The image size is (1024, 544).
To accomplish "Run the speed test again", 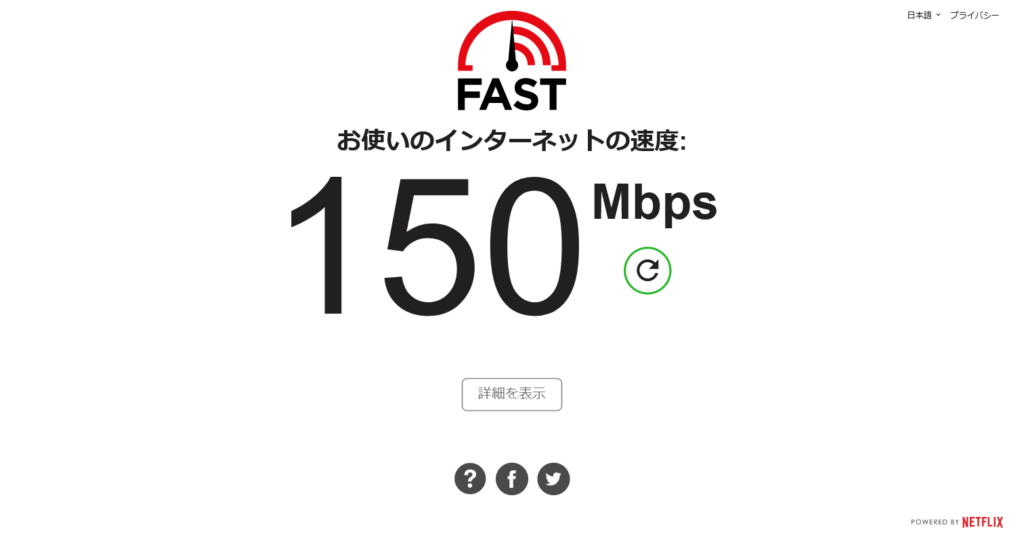I will [x=647, y=270].
